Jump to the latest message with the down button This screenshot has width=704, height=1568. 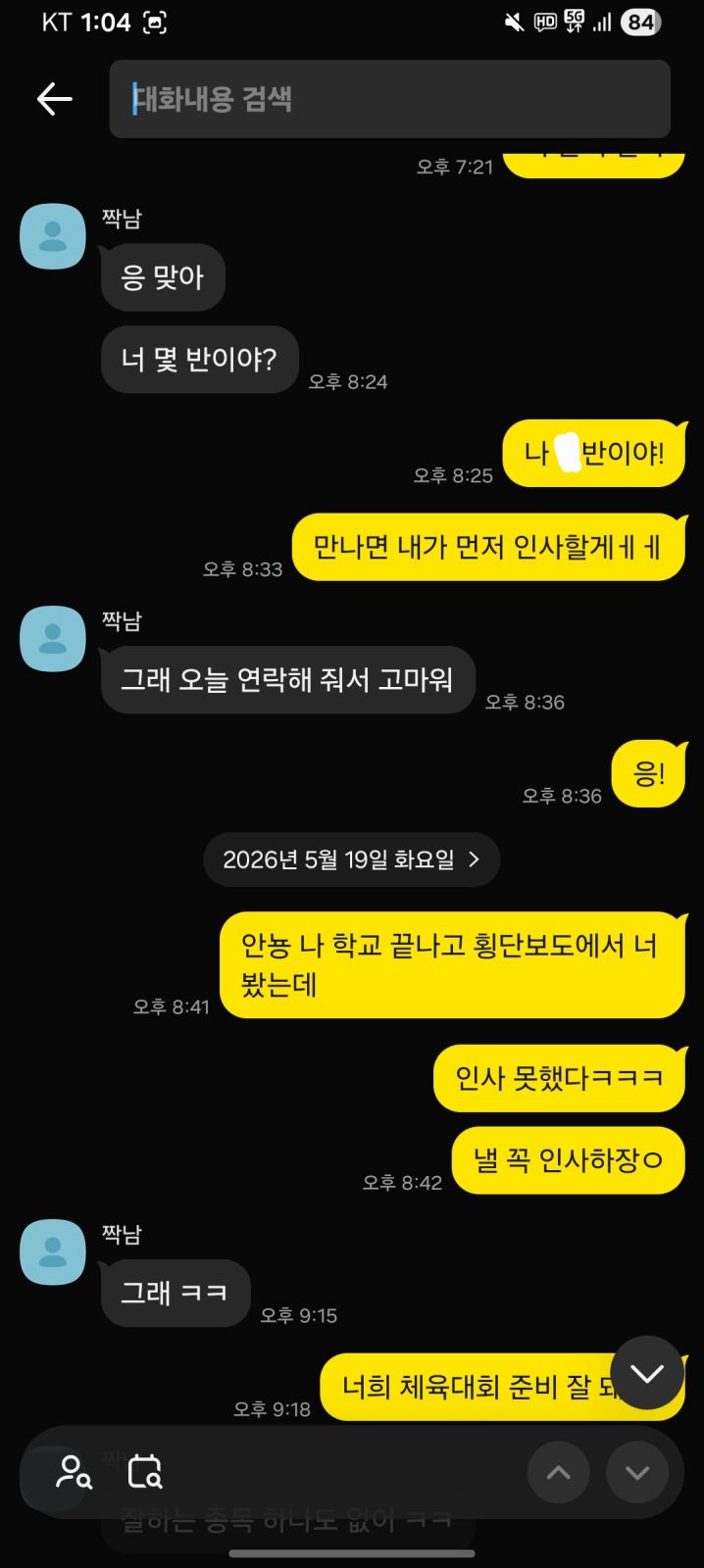[x=646, y=1373]
